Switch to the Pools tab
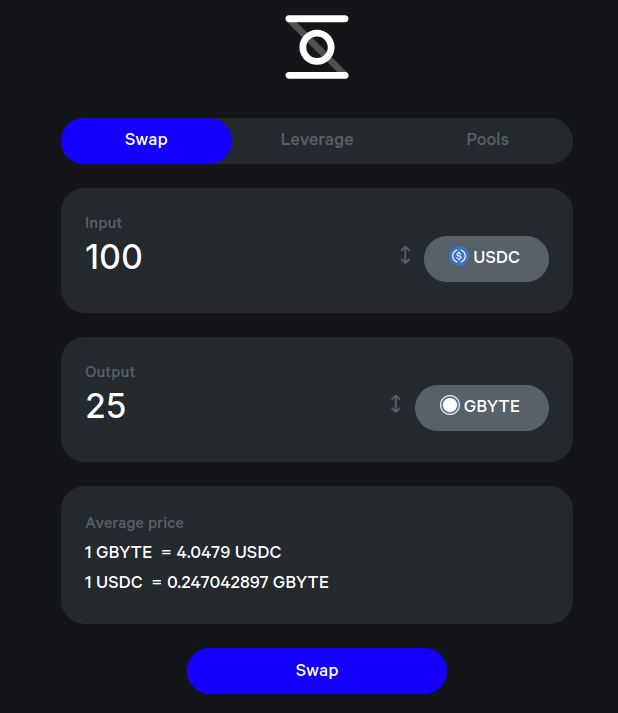 coord(487,140)
